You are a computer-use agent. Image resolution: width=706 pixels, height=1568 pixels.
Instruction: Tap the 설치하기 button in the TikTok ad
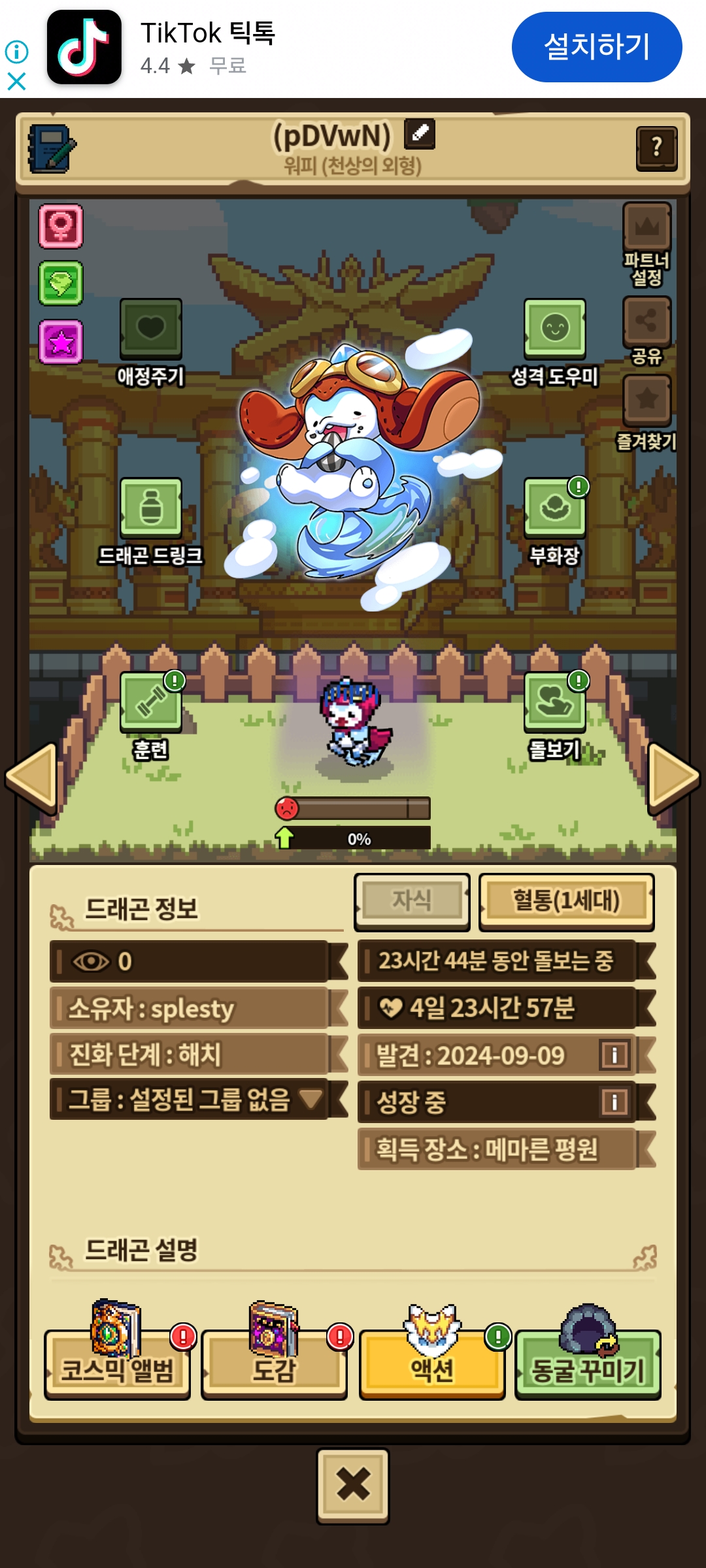pos(596,47)
